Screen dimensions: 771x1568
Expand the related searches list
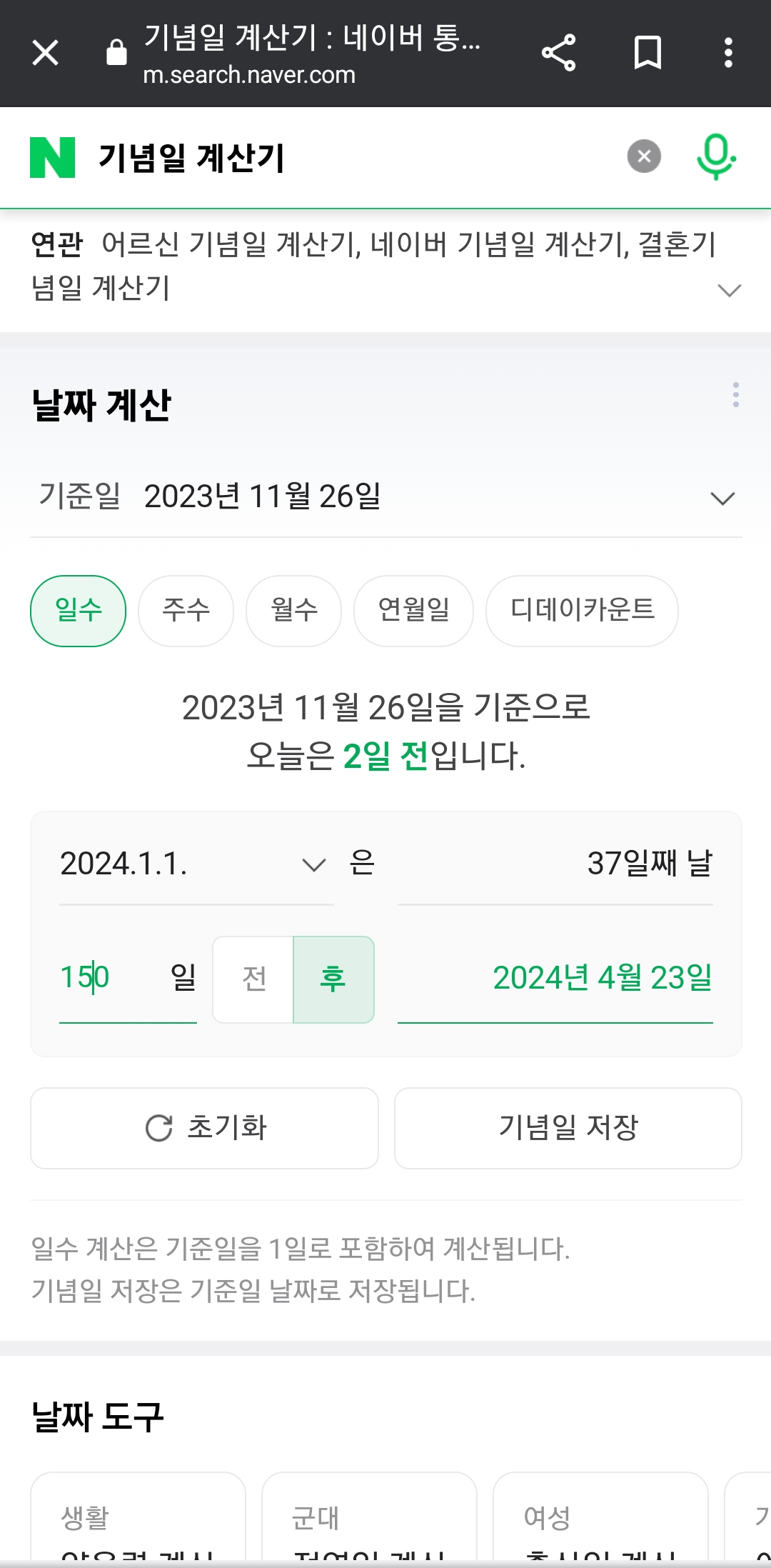729,290
